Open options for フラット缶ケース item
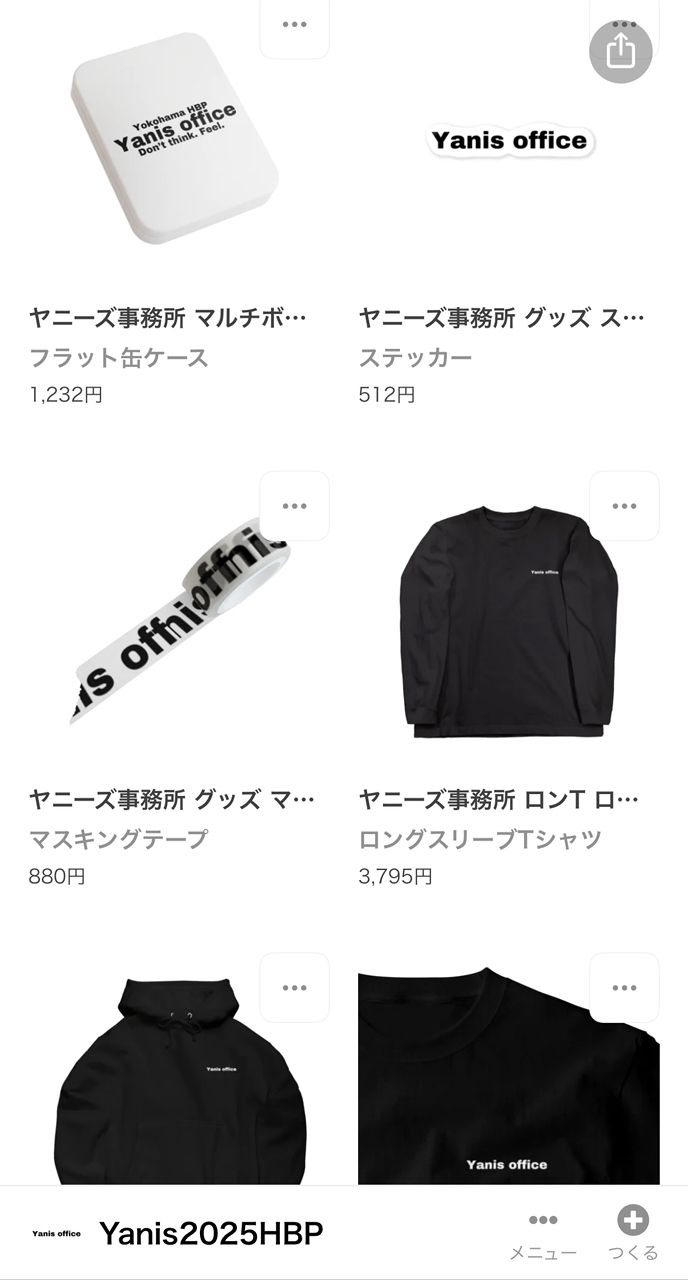688x1280 pixels. 294,24
